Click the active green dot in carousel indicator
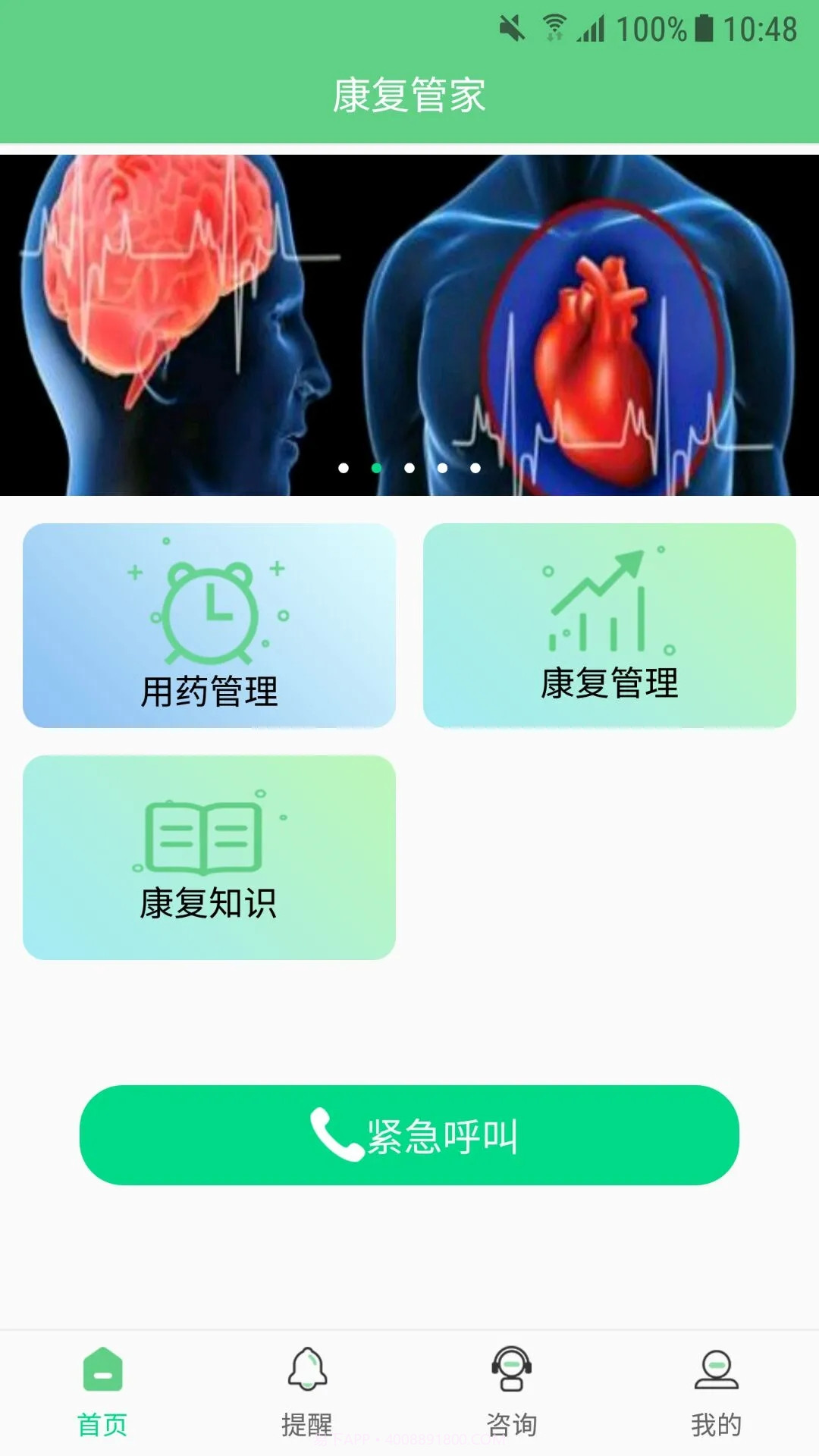The width and height of the screenshot is (819, 1456). click(x=375, y=468)
